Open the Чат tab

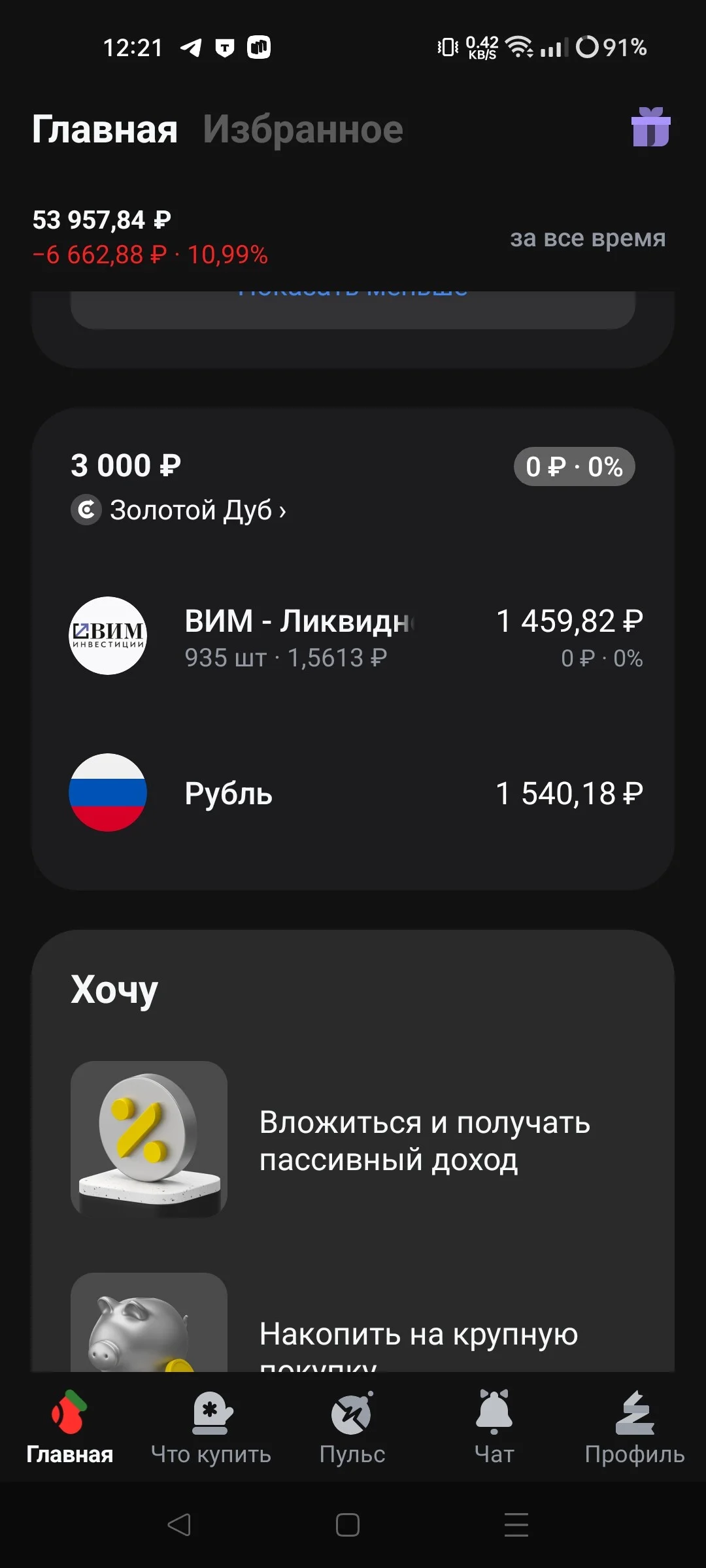point(494,1429)
